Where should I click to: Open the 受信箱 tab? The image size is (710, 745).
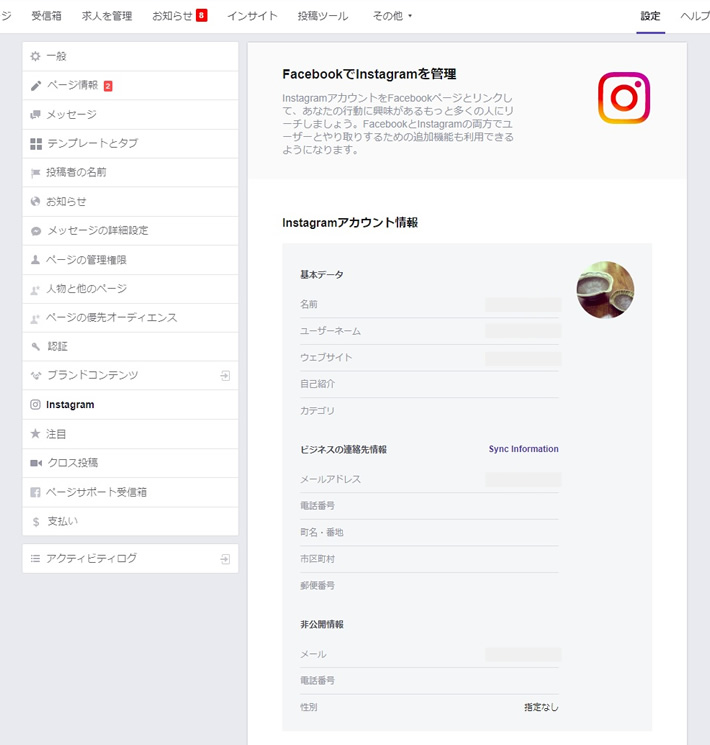click(x=46, y=16)
